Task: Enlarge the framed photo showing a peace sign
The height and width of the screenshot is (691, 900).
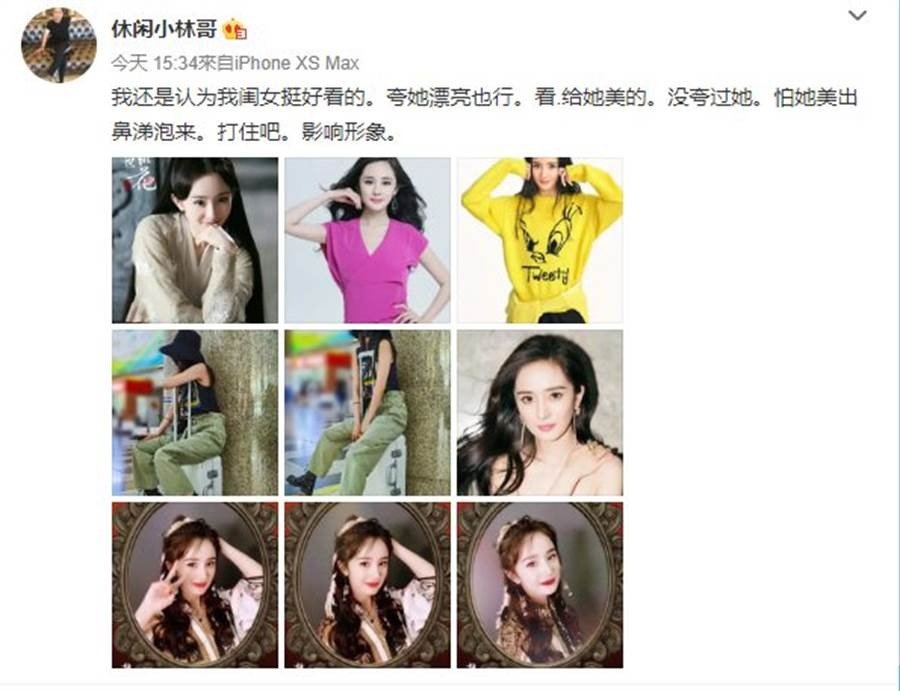Action: 194,585
